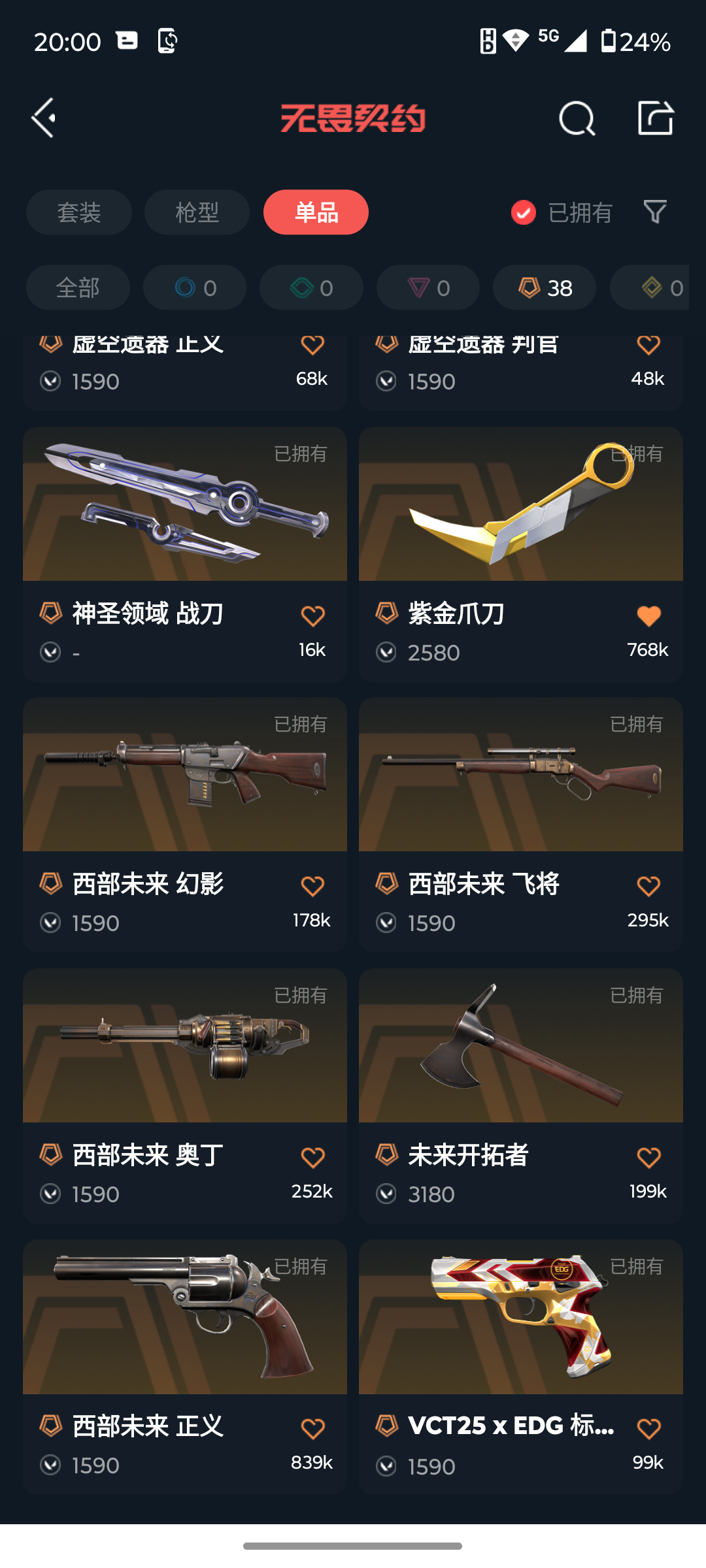Go back using the top-left arrow

pyautogui.click(x=44, y=118)
